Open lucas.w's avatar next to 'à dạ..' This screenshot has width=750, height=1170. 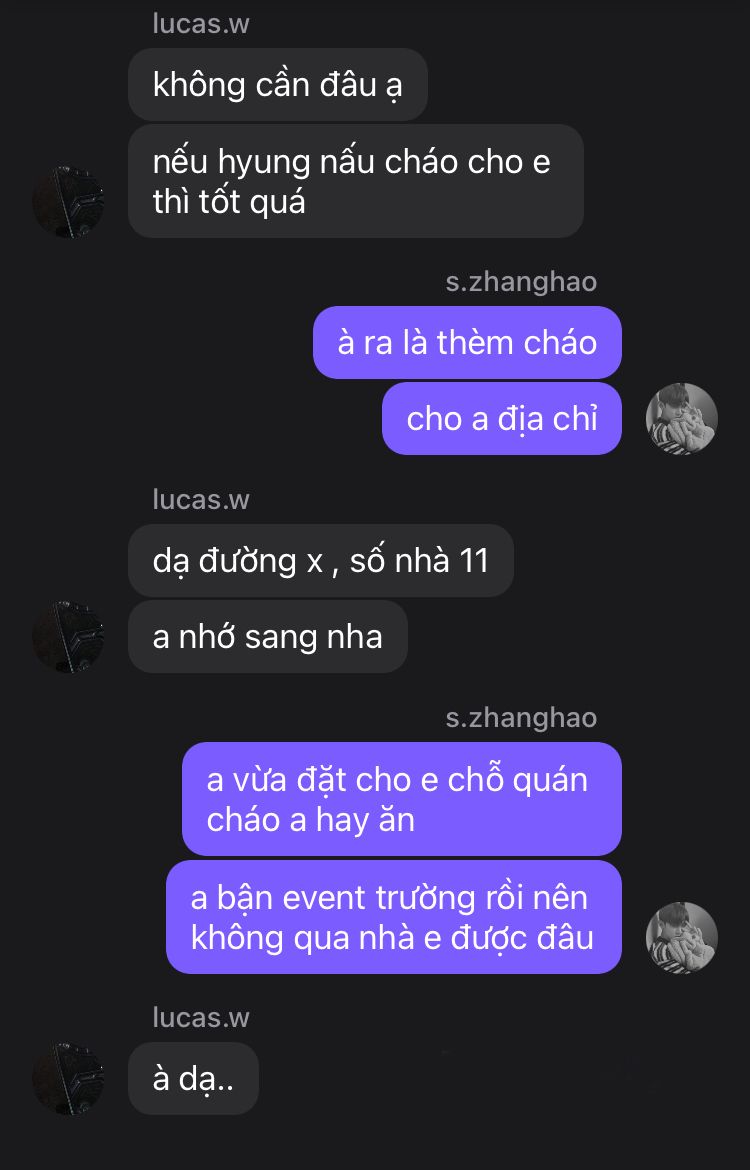click(68, 1078)
